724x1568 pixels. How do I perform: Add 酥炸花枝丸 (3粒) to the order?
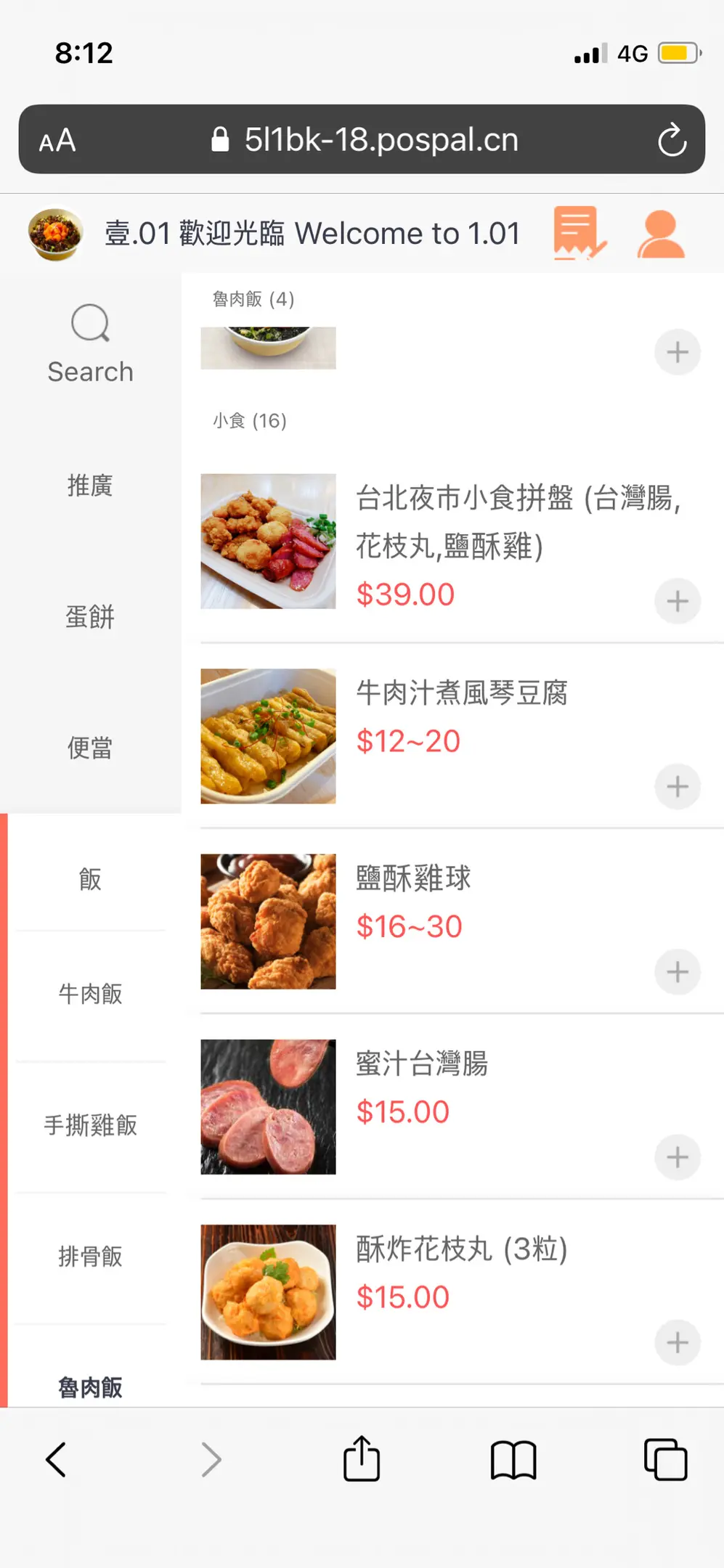point(677,1342)
